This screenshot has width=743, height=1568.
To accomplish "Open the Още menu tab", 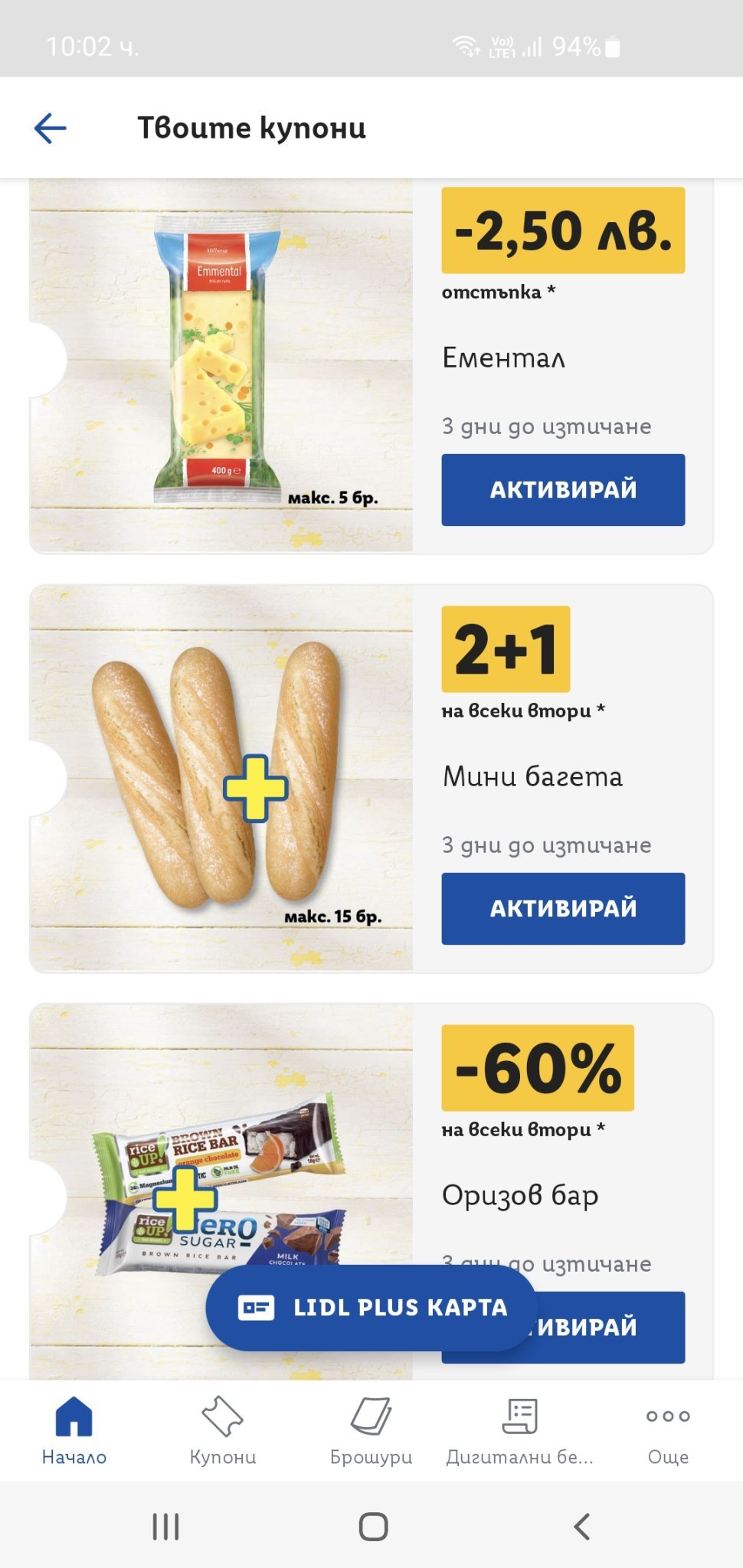I will [668, 1429].
